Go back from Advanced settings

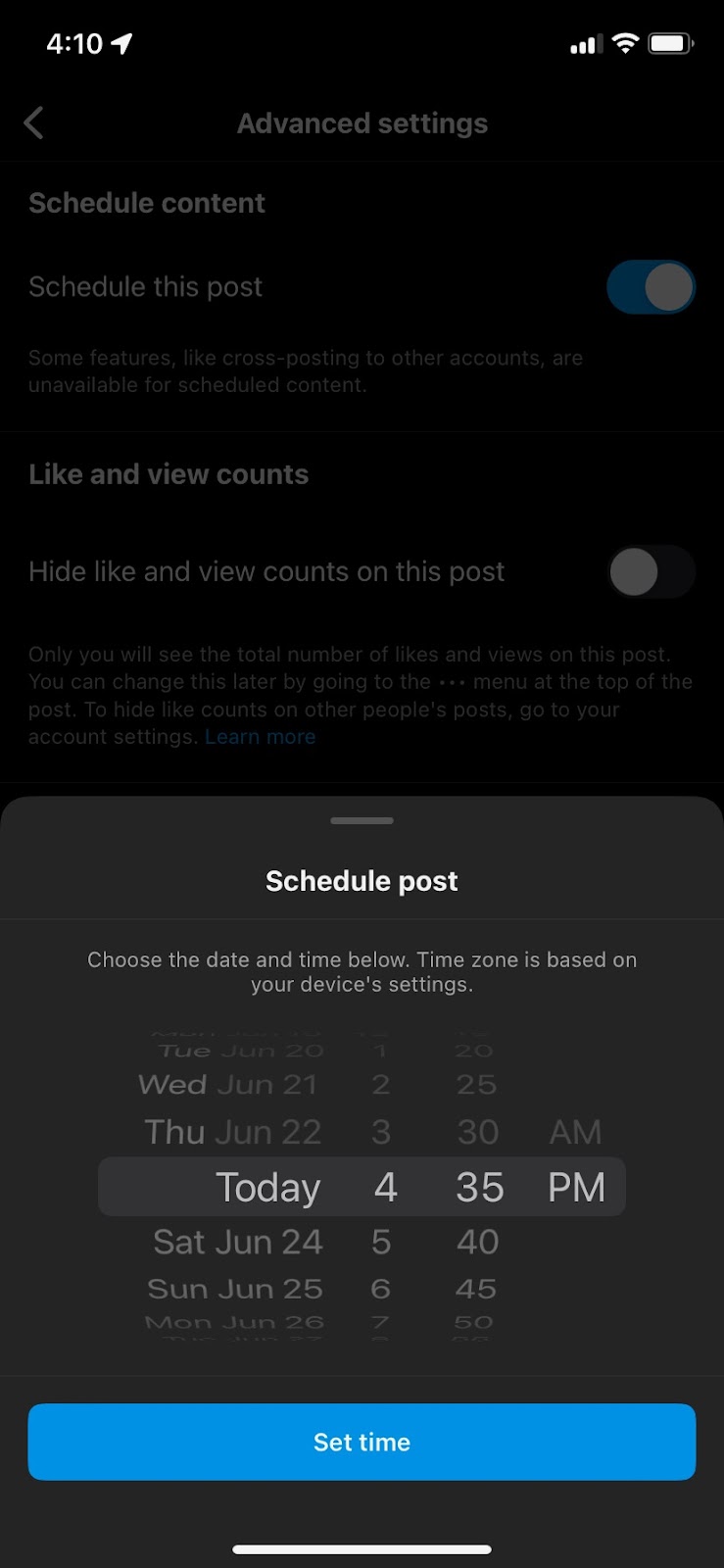click(x=34, y=123)
